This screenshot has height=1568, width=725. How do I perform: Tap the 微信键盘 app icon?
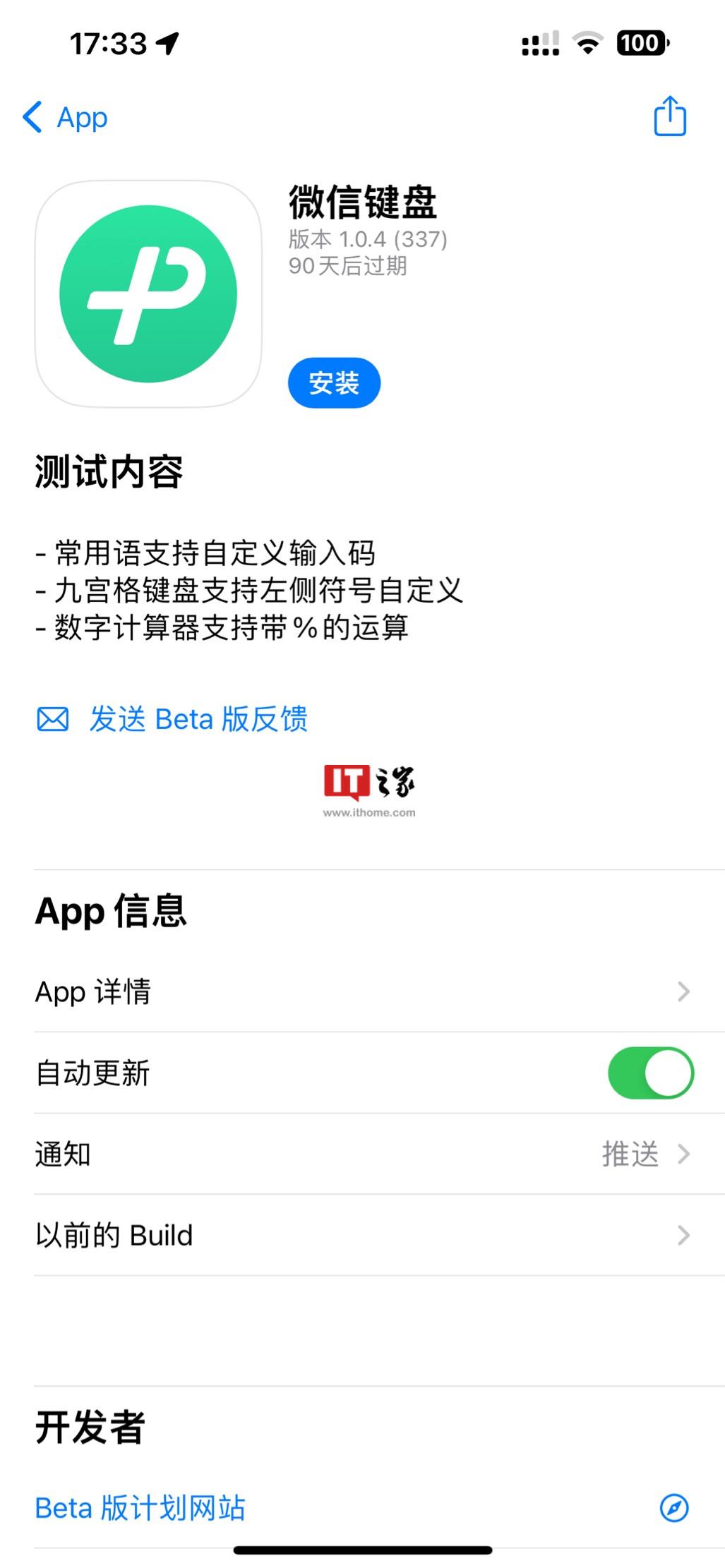point(150,295)
